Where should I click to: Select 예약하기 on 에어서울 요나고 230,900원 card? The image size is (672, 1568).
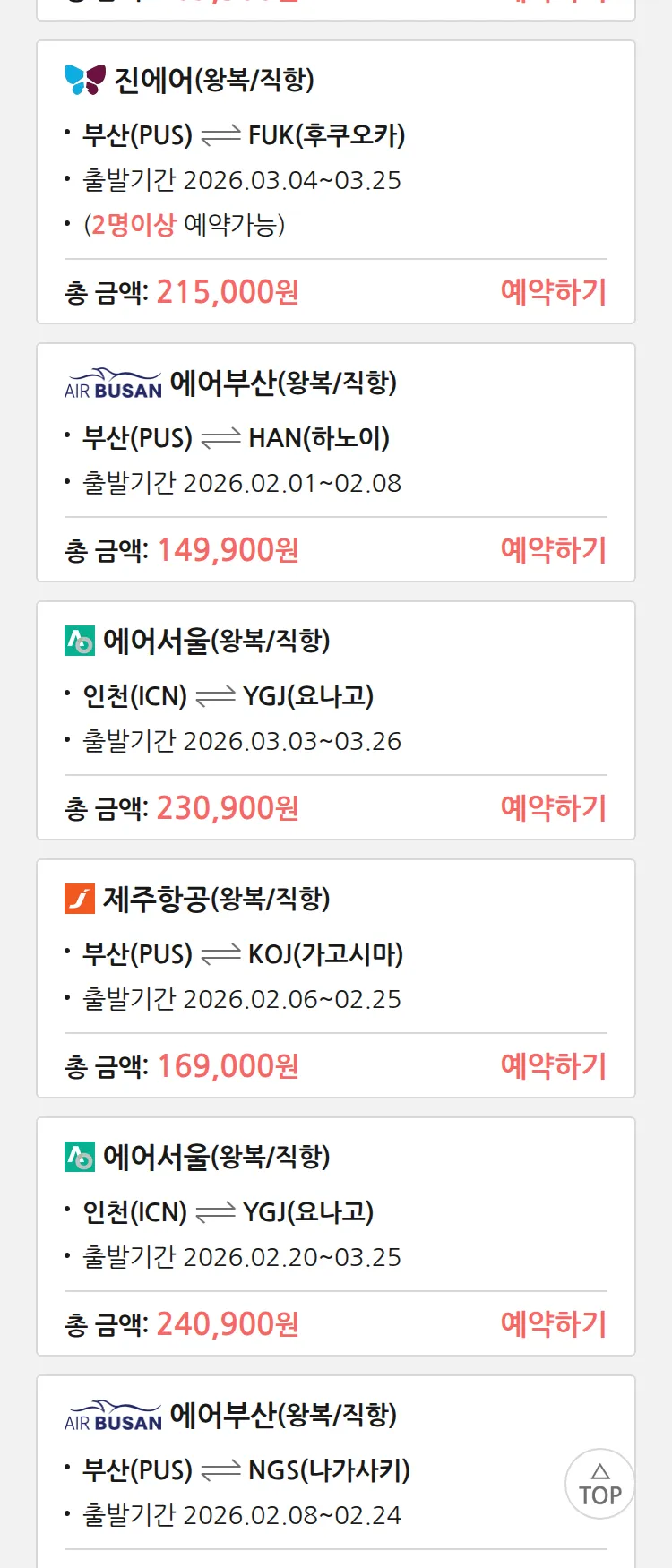click(x=553, y=808)
